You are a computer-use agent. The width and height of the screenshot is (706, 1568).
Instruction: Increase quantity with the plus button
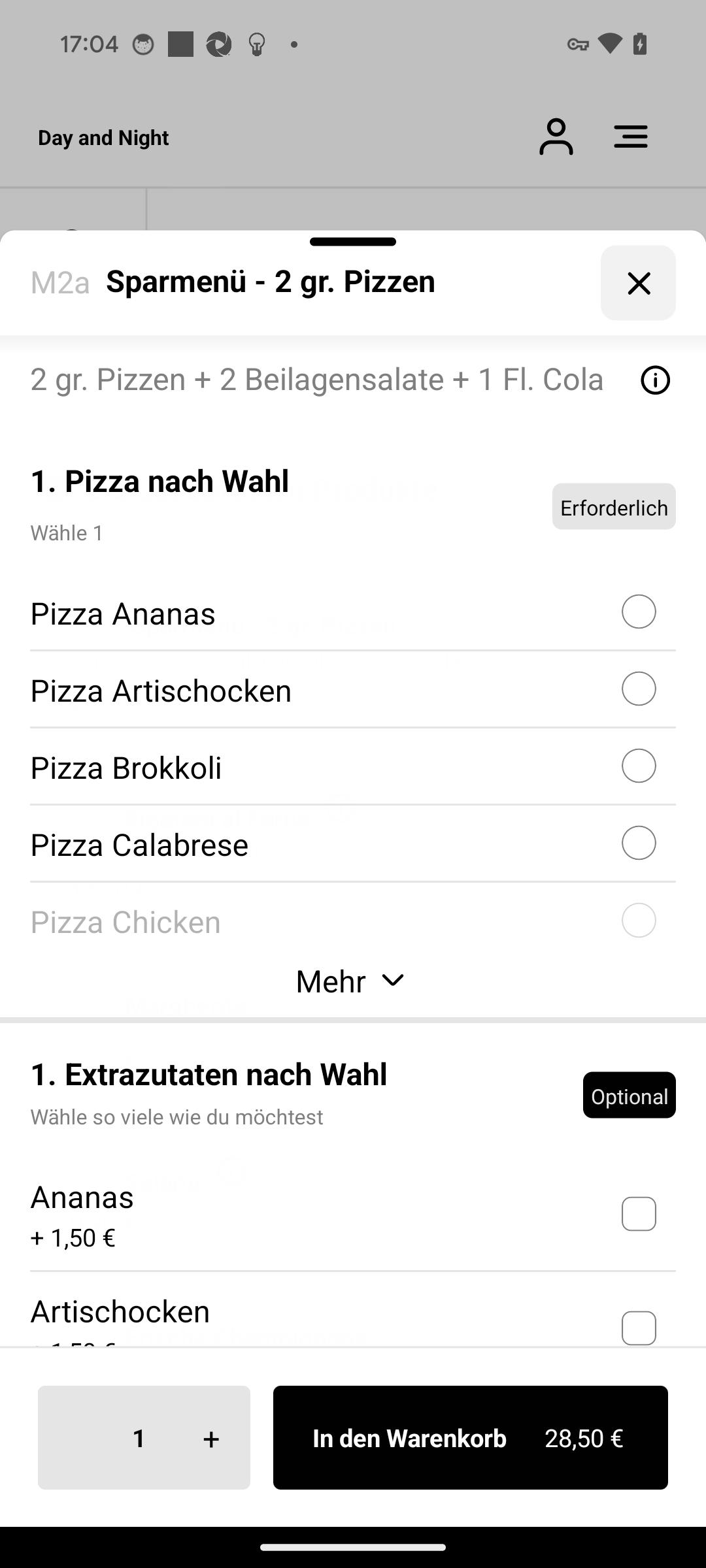coord(211,1439)
